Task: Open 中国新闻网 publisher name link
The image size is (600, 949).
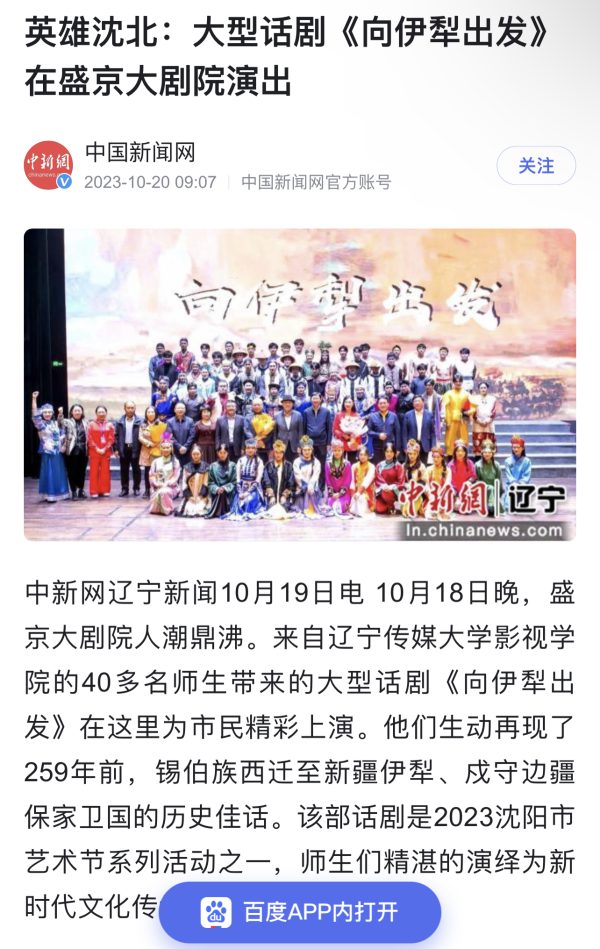Action: pyautogui.click(x=140, y=153)
